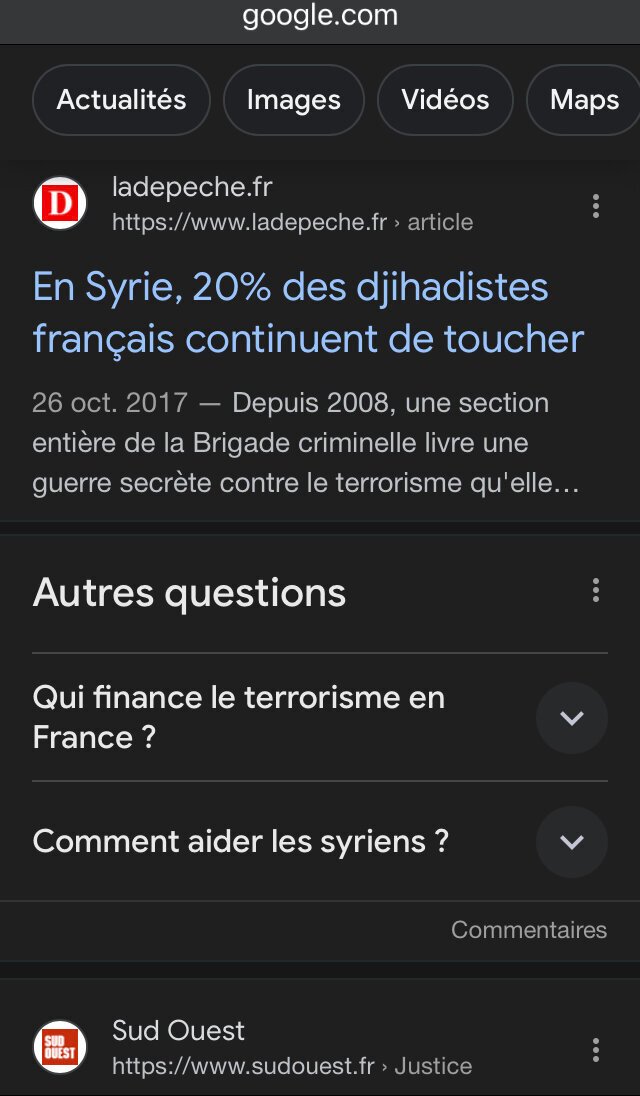This screenshot has height=1096, width=640.
Task: Switch to the Images filter
Action: pyautogui.click(x=293, y=100)
